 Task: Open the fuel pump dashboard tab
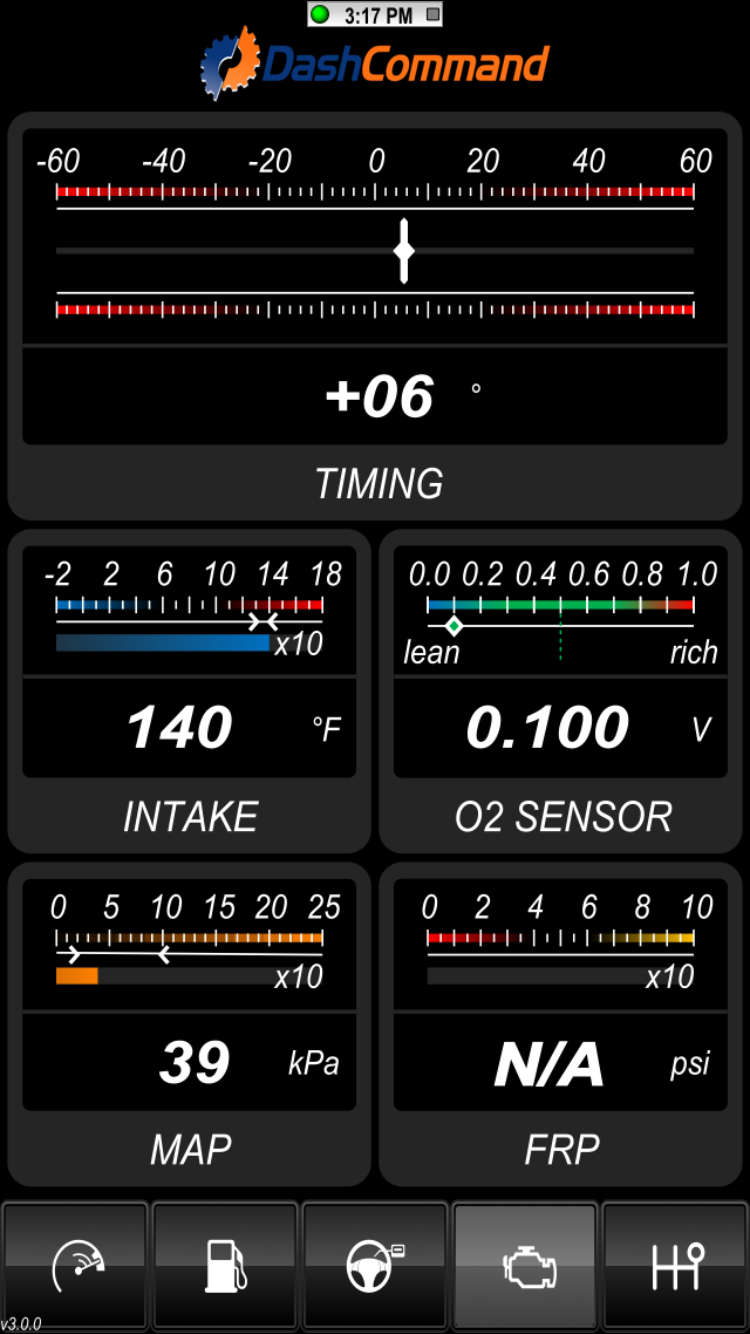[x=226, y=1266]
